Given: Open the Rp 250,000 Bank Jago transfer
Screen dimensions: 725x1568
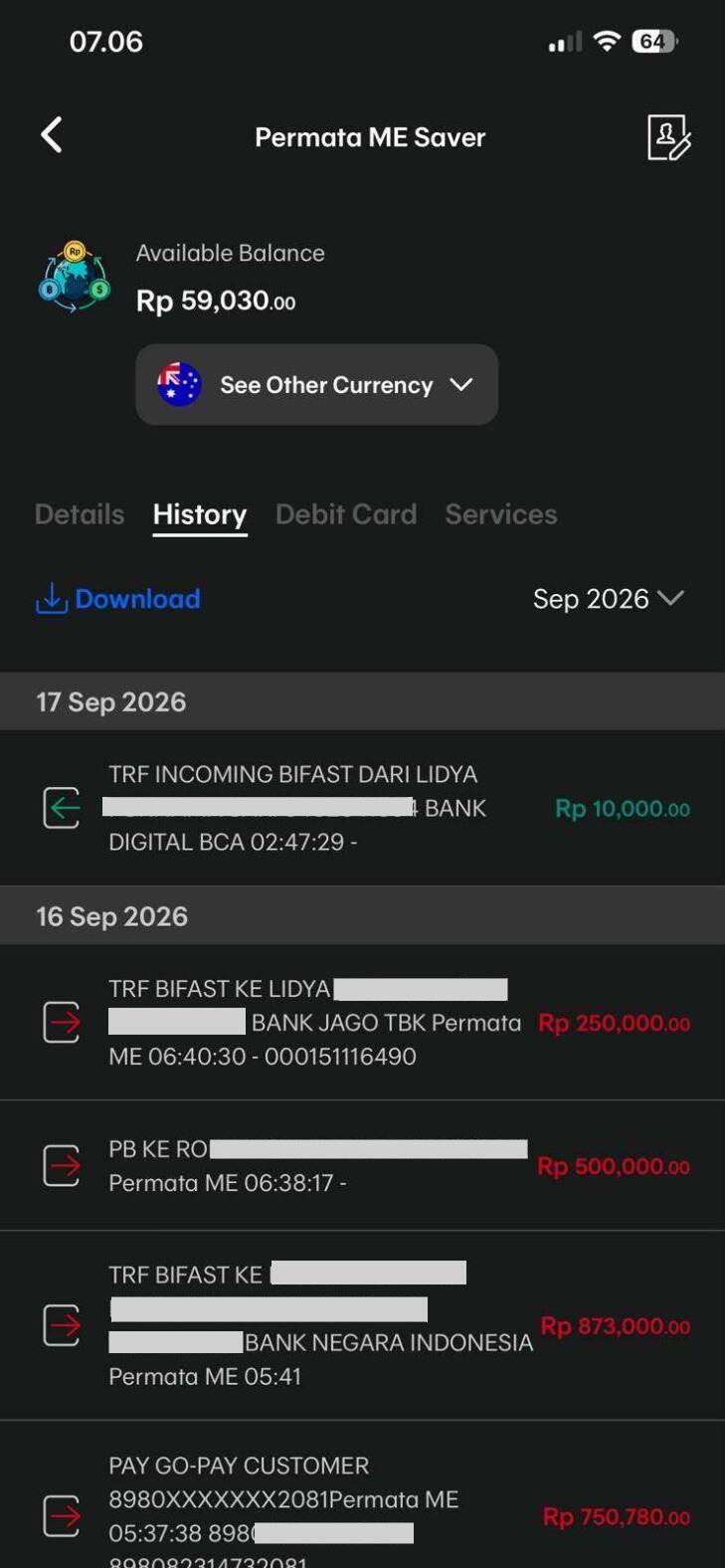Looking at the screenshot, I should 362,1023.
